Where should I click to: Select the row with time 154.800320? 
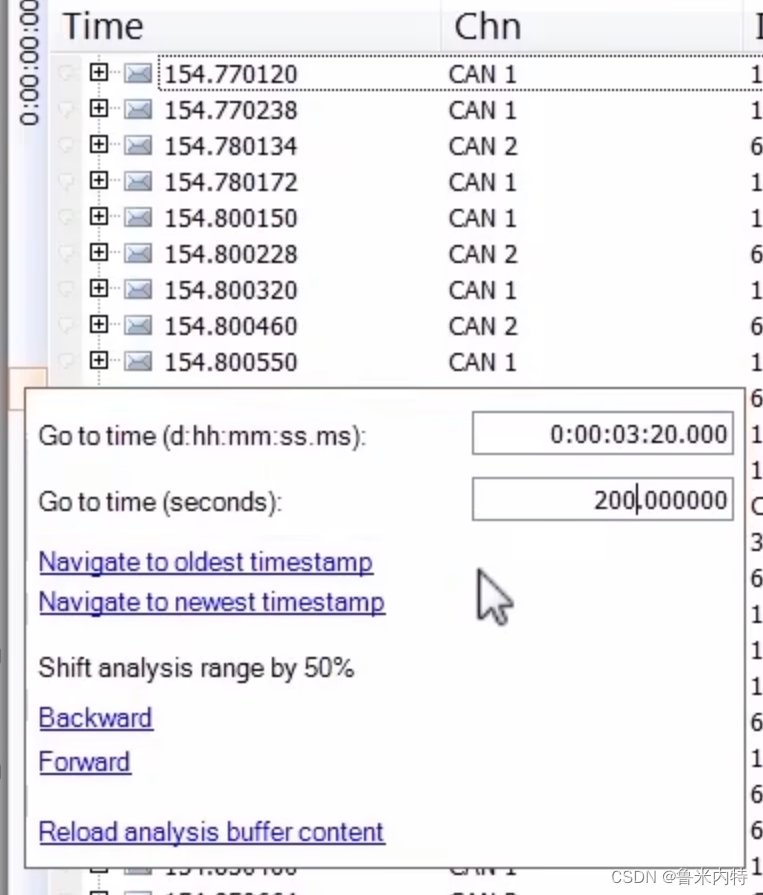pos(231,290)
